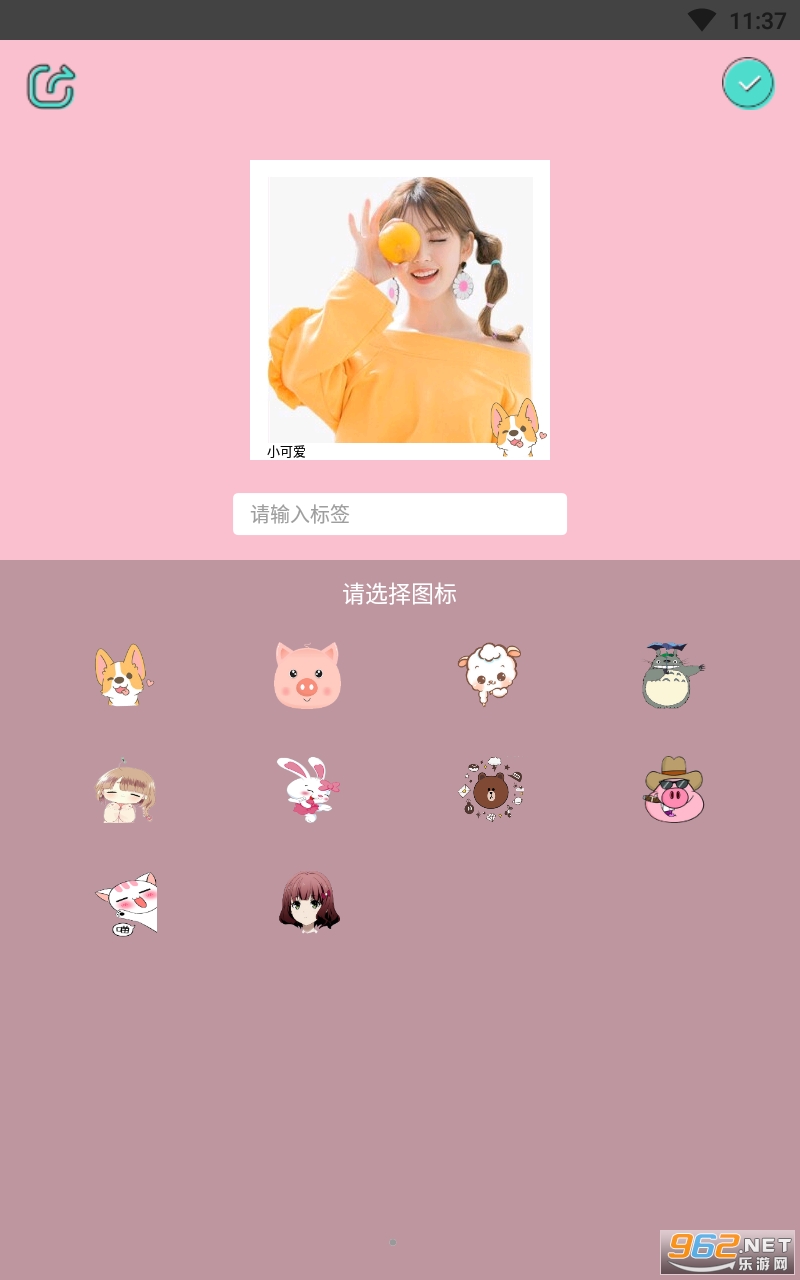Tap the share icon at top left
This screenshot has height=1280, width=800.
pyautogui.click(x=50, y=86)
